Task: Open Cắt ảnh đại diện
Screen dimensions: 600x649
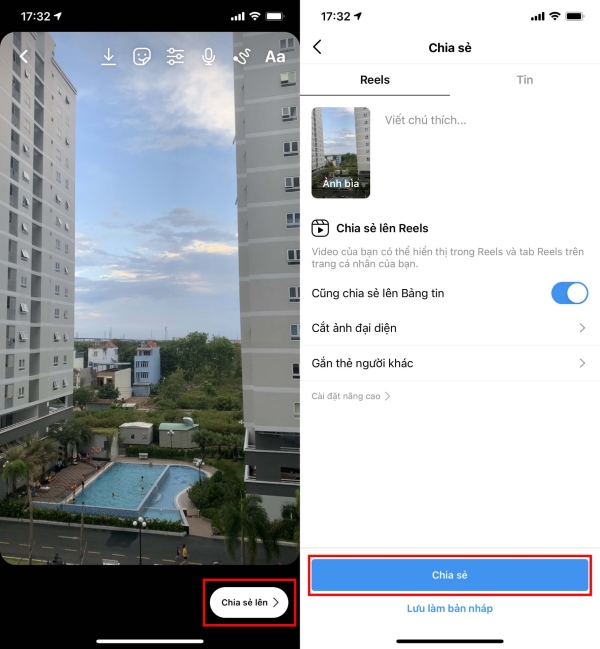Action: click(x=450, y=328)
